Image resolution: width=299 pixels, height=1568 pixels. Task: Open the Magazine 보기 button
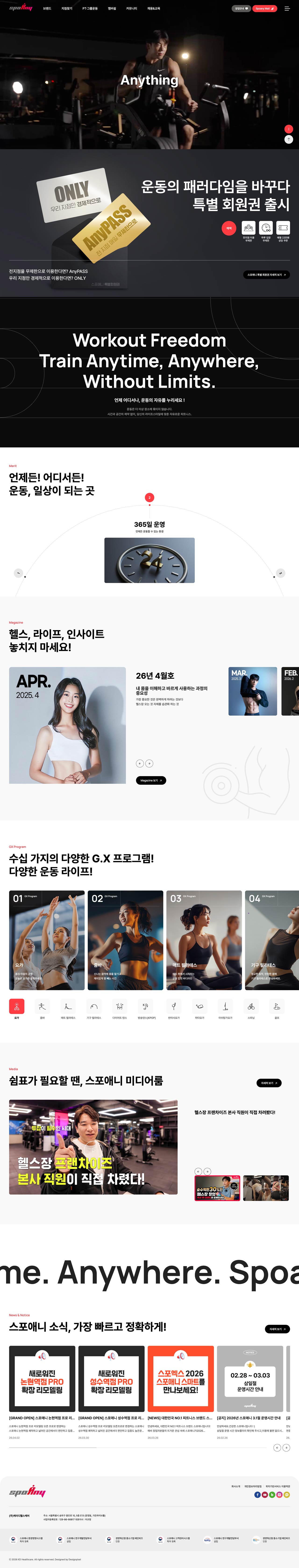(150, 780)
